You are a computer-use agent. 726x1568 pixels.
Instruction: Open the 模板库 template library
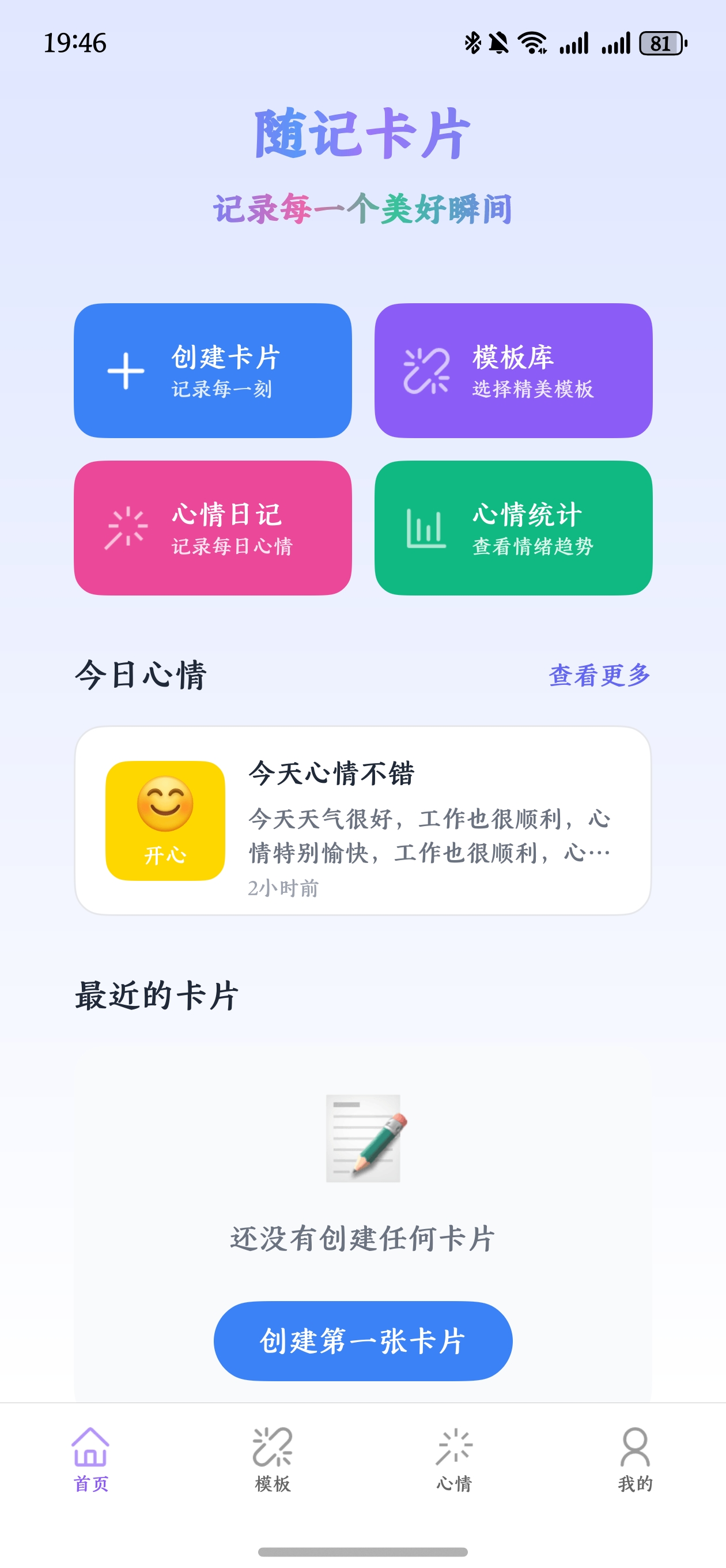coord(513,370)
